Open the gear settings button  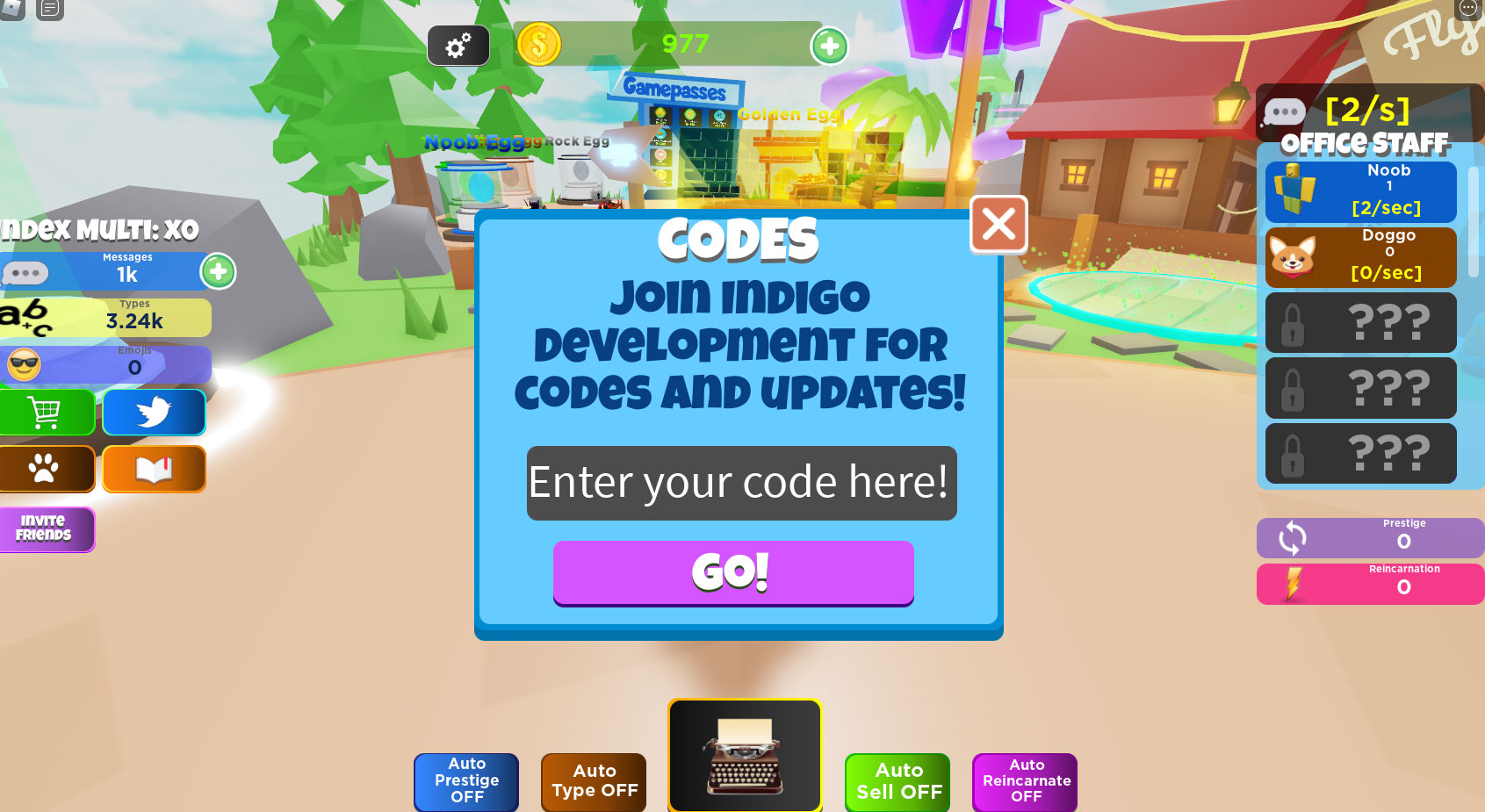458,45
